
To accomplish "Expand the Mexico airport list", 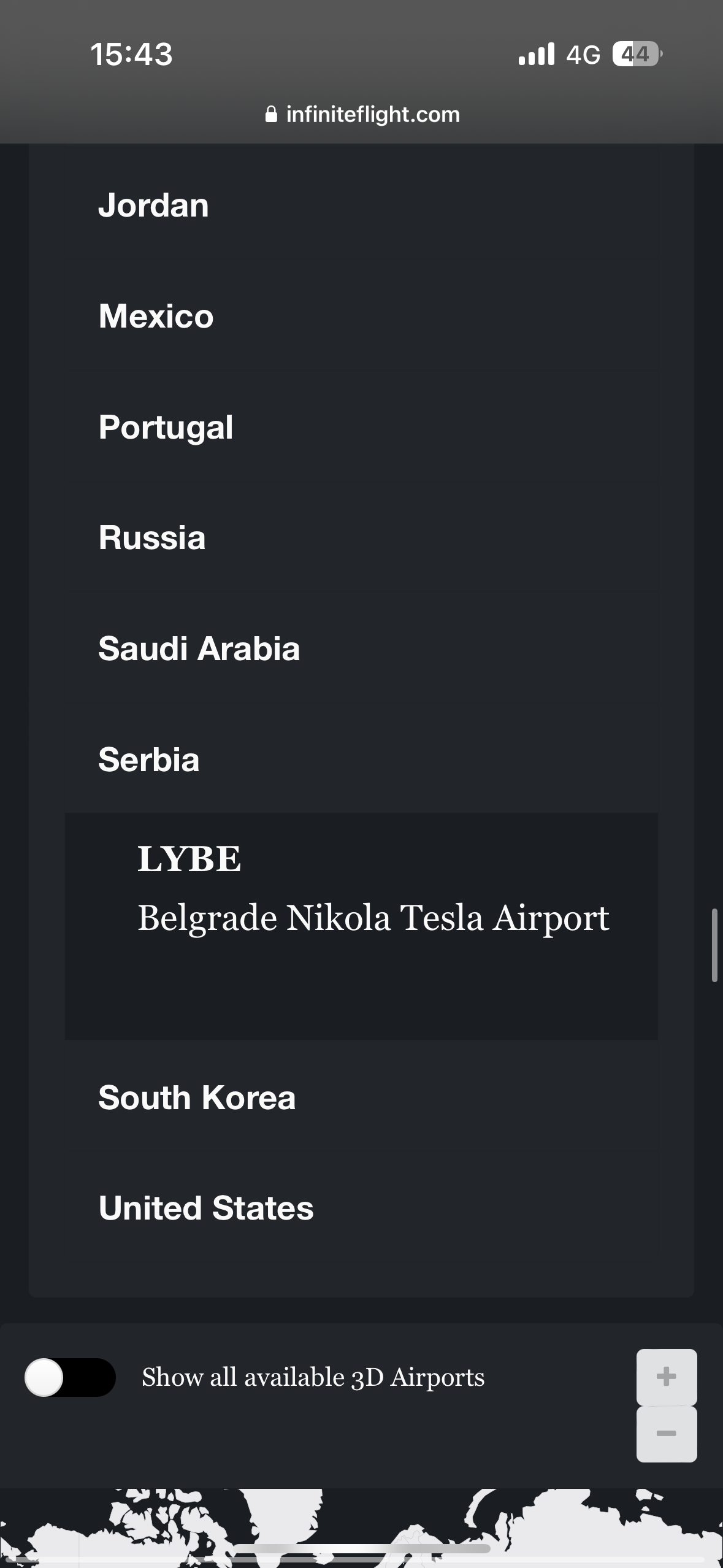I will pos(156,317).
